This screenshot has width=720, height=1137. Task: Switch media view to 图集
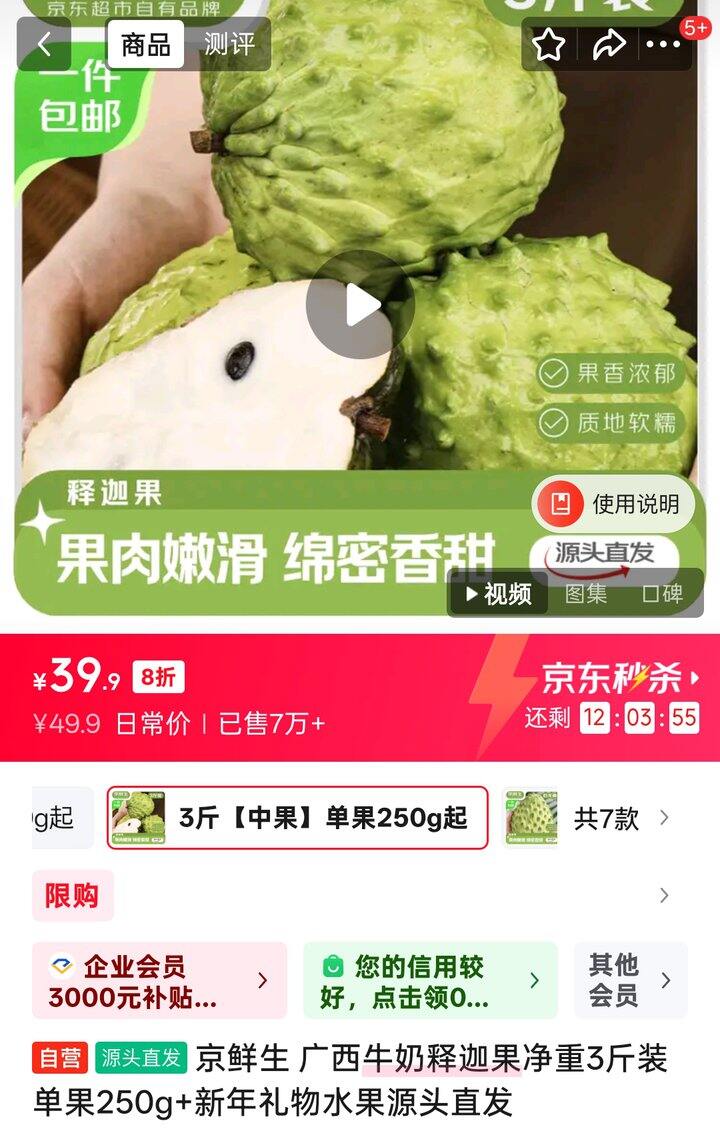pos(586,594)
